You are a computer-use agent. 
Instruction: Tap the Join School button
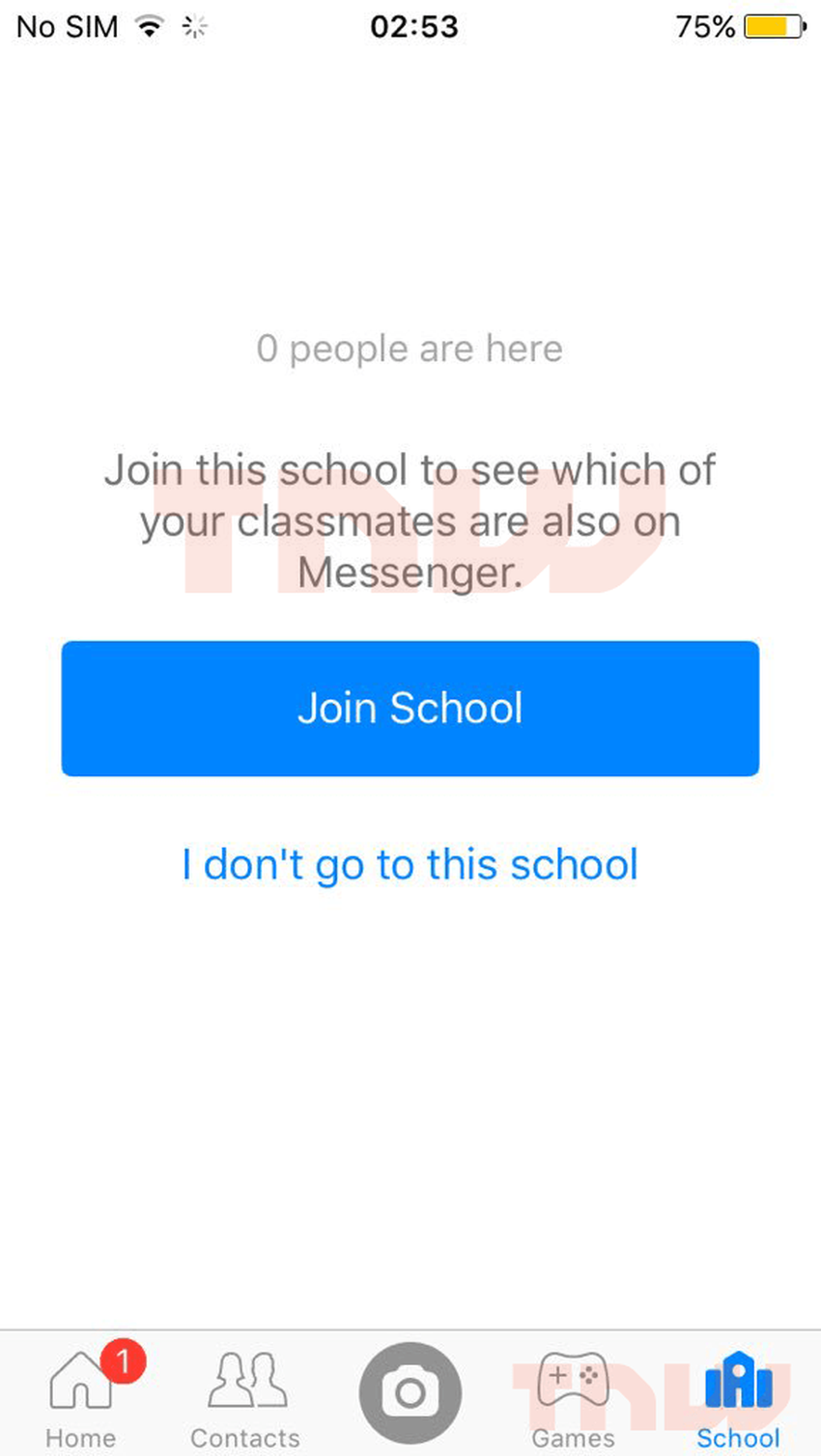pyautogui.click(x=410, y=708)
